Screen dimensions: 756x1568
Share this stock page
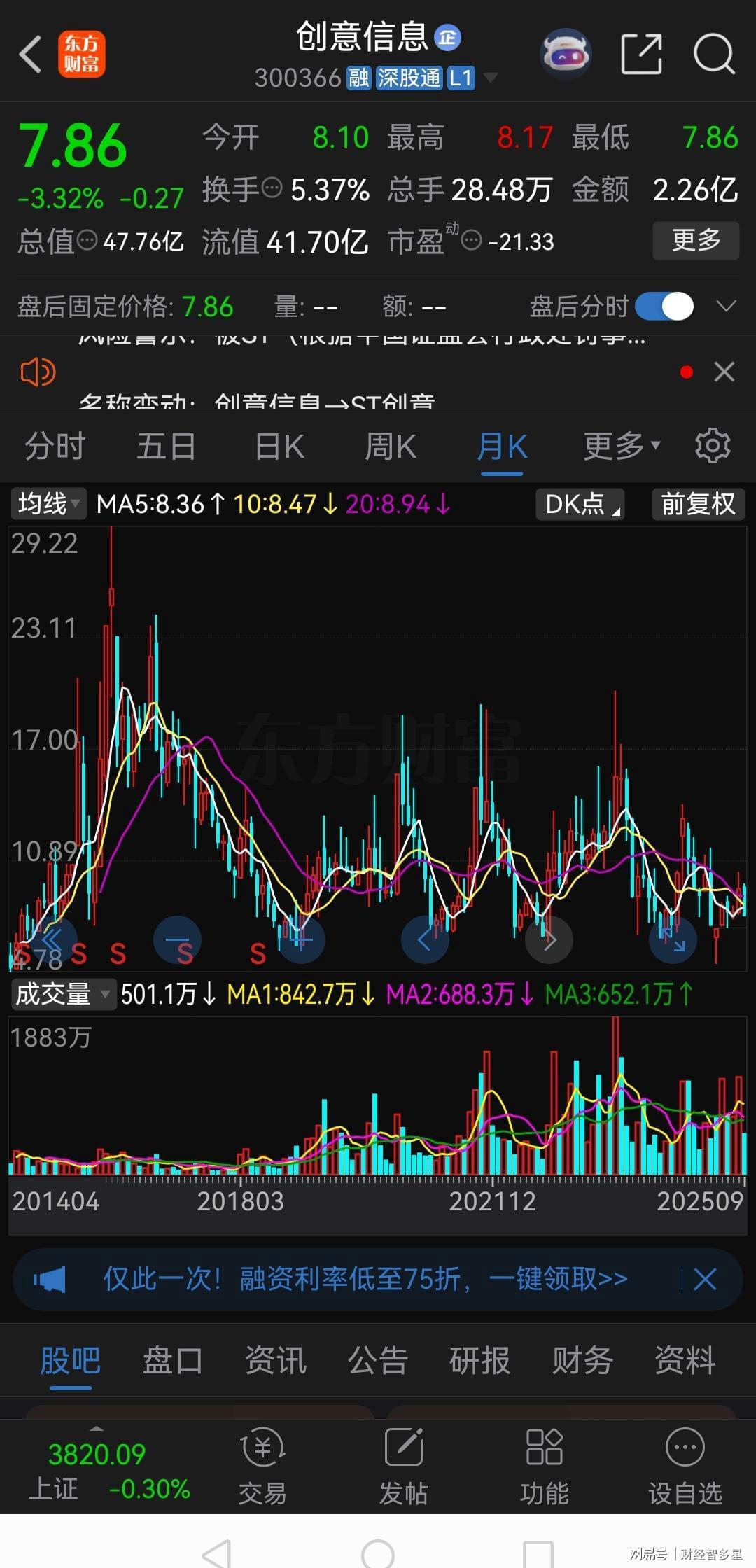(x=641, y=54)
